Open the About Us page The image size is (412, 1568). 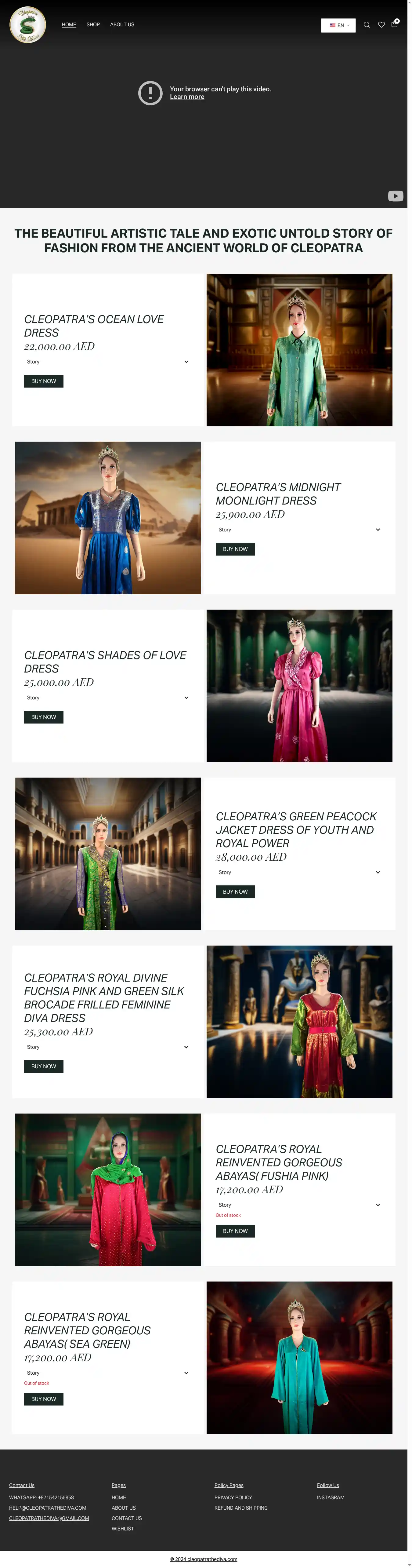122,25
